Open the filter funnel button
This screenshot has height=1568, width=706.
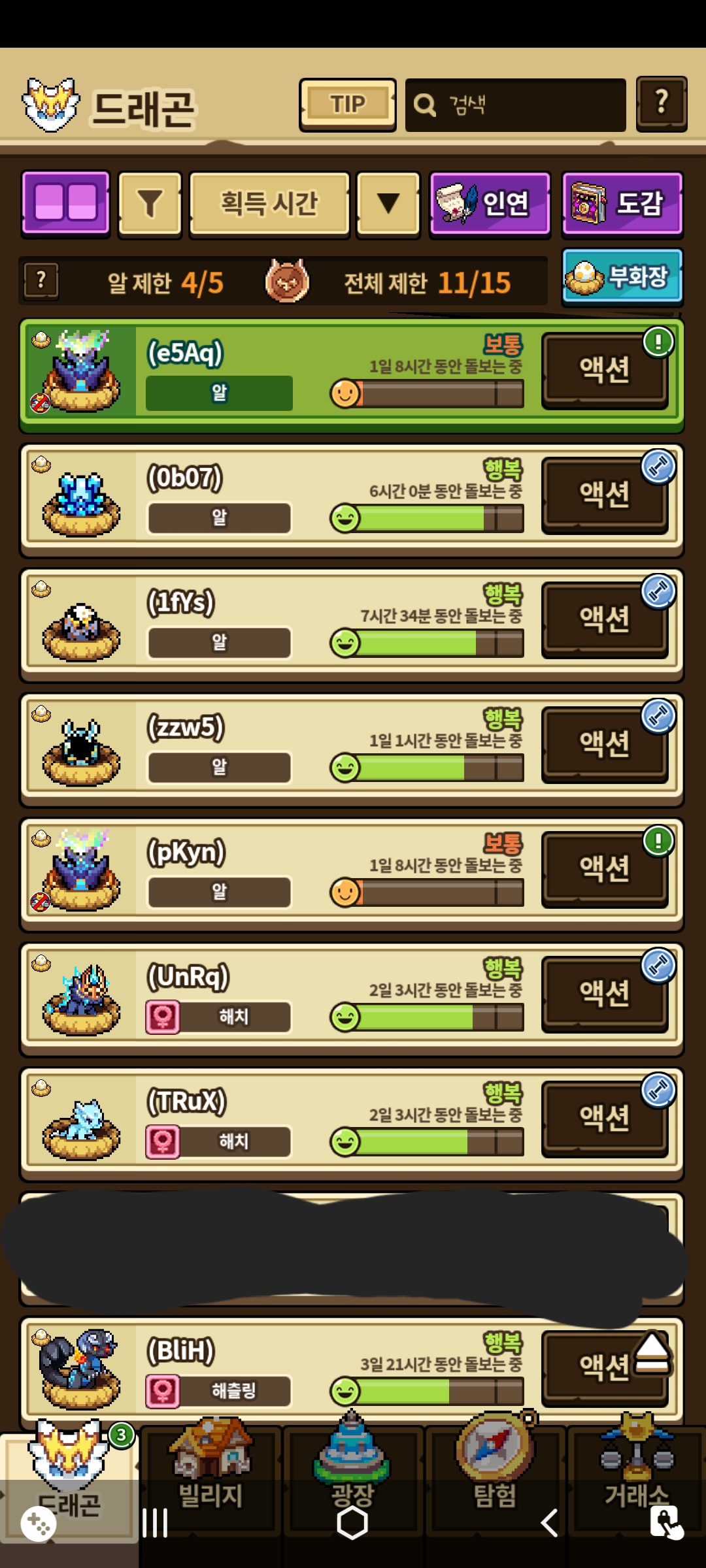pyautogui.click(x=150, y=203)
